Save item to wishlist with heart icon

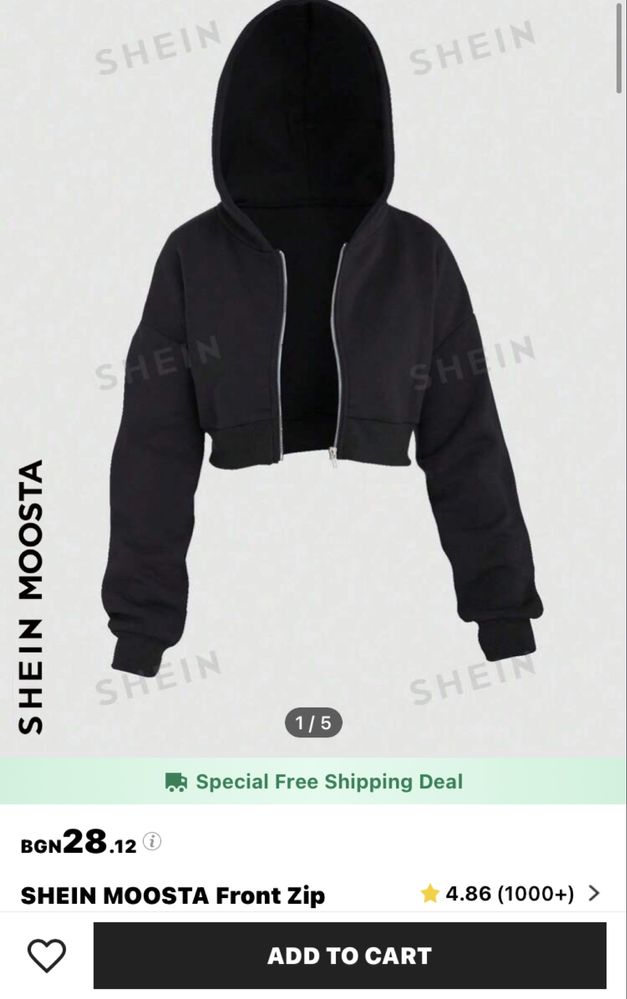46,956
